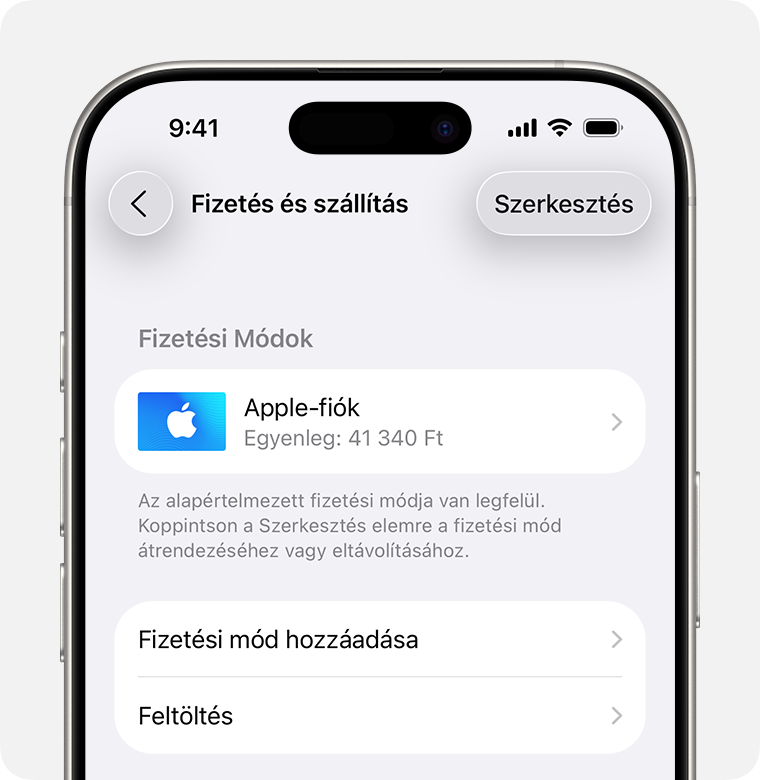This screenshot has width=760, height=780.
Task: Select the Apple-fiók payment row
Action: tap(380, 421)
